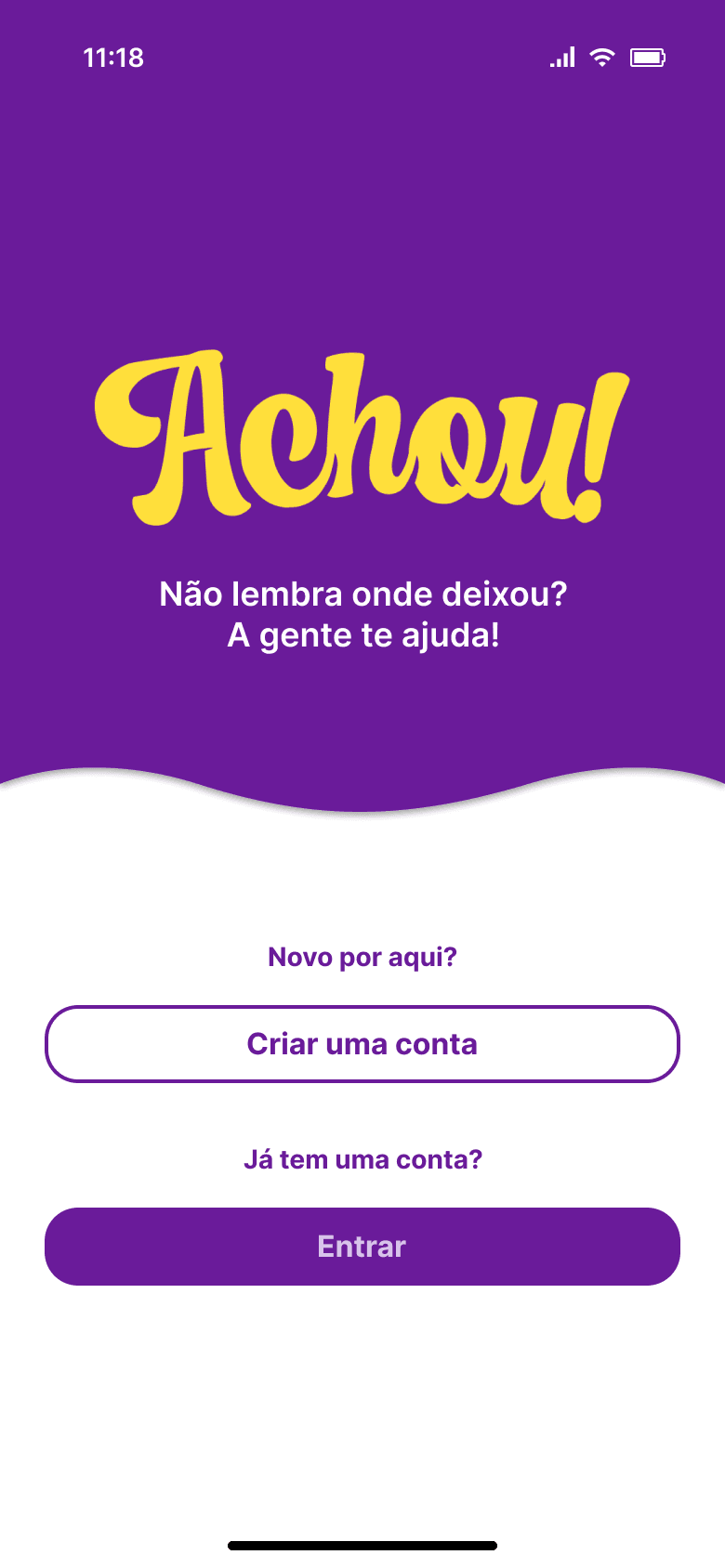The width and height of the screenshot is (725, 1568).
Task: Tap inside the Criar uma conta outlined pill
Action: [362, 1044]
